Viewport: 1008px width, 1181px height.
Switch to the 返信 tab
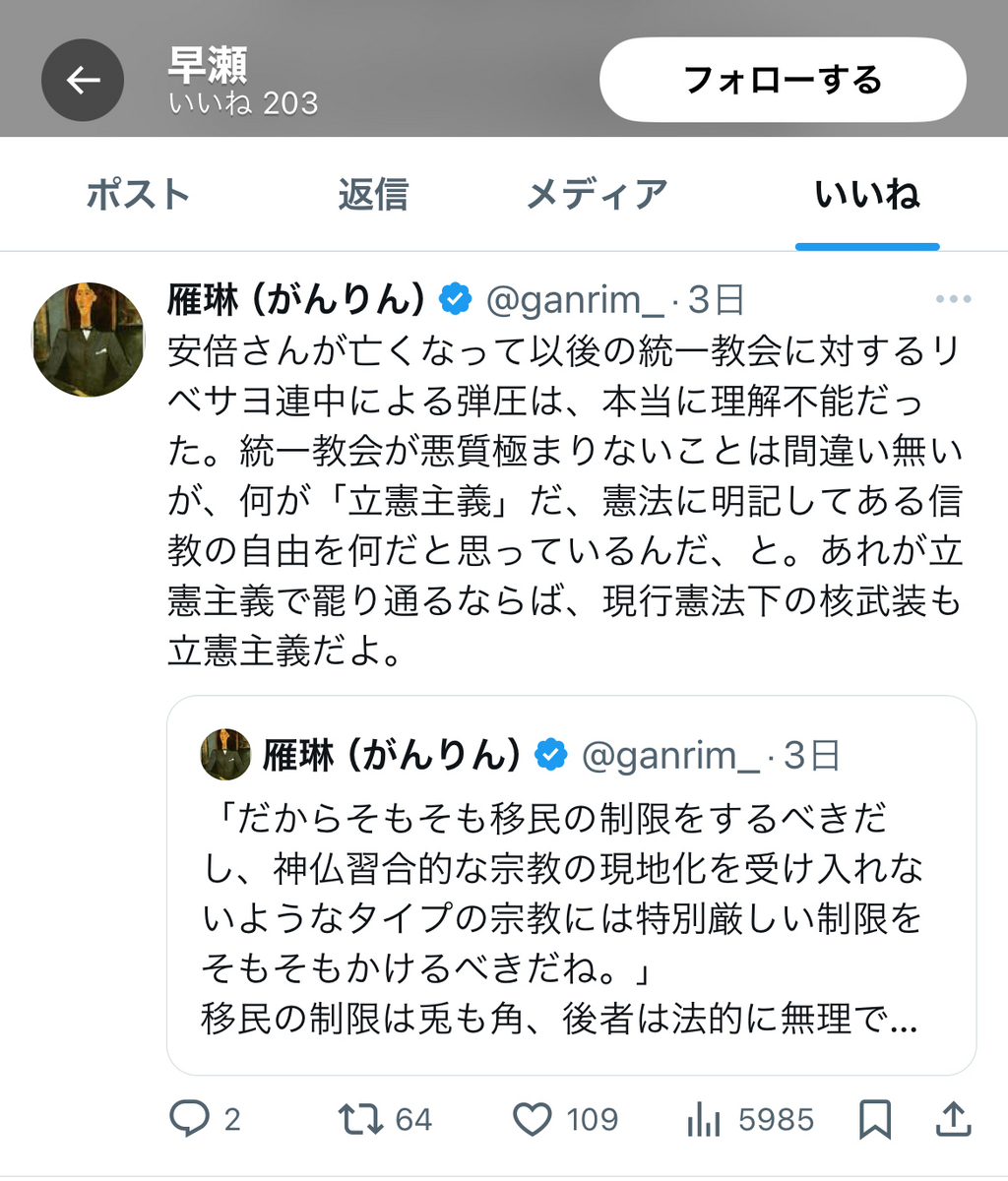coord(373,195)
